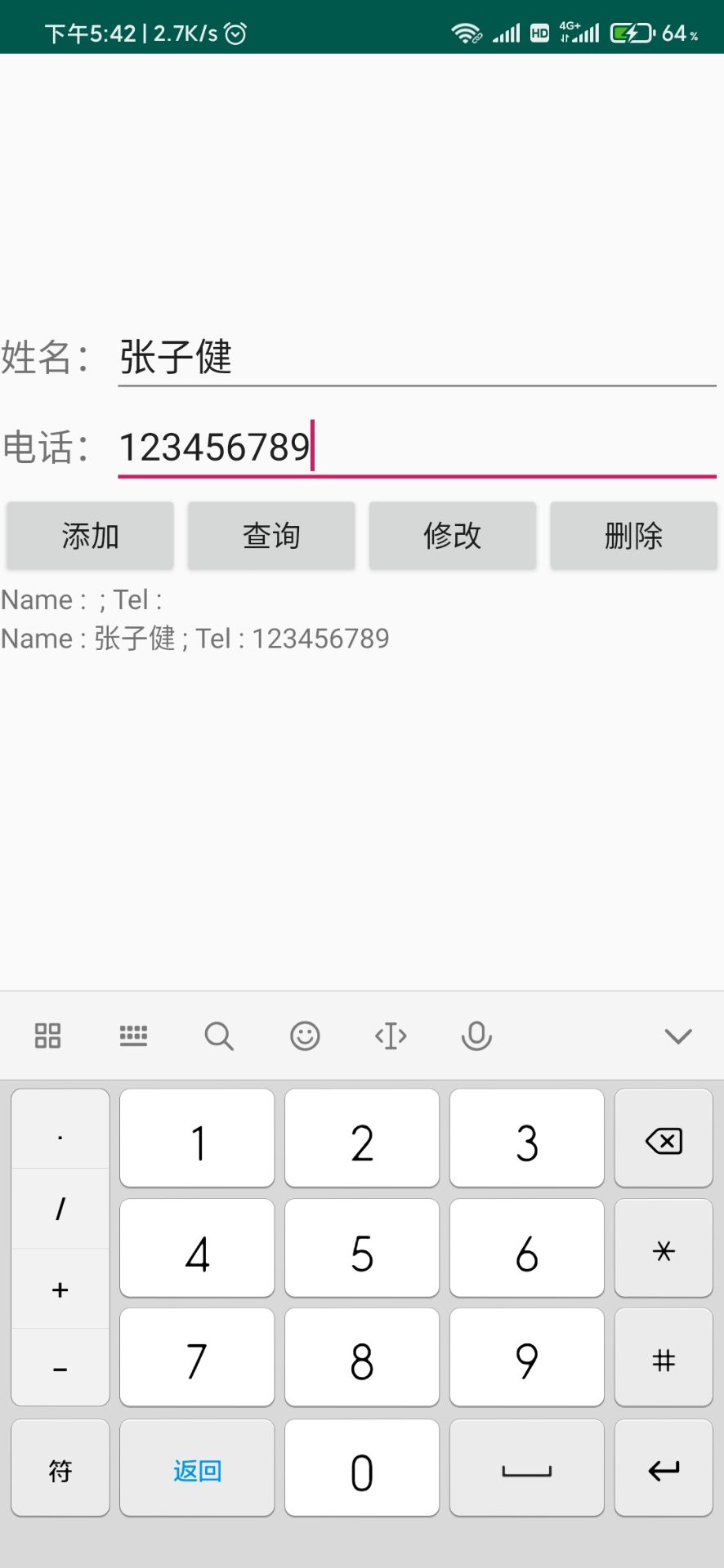
Task: Switch to symbols with the 符 key
Action: click(x=60, y=1471)
